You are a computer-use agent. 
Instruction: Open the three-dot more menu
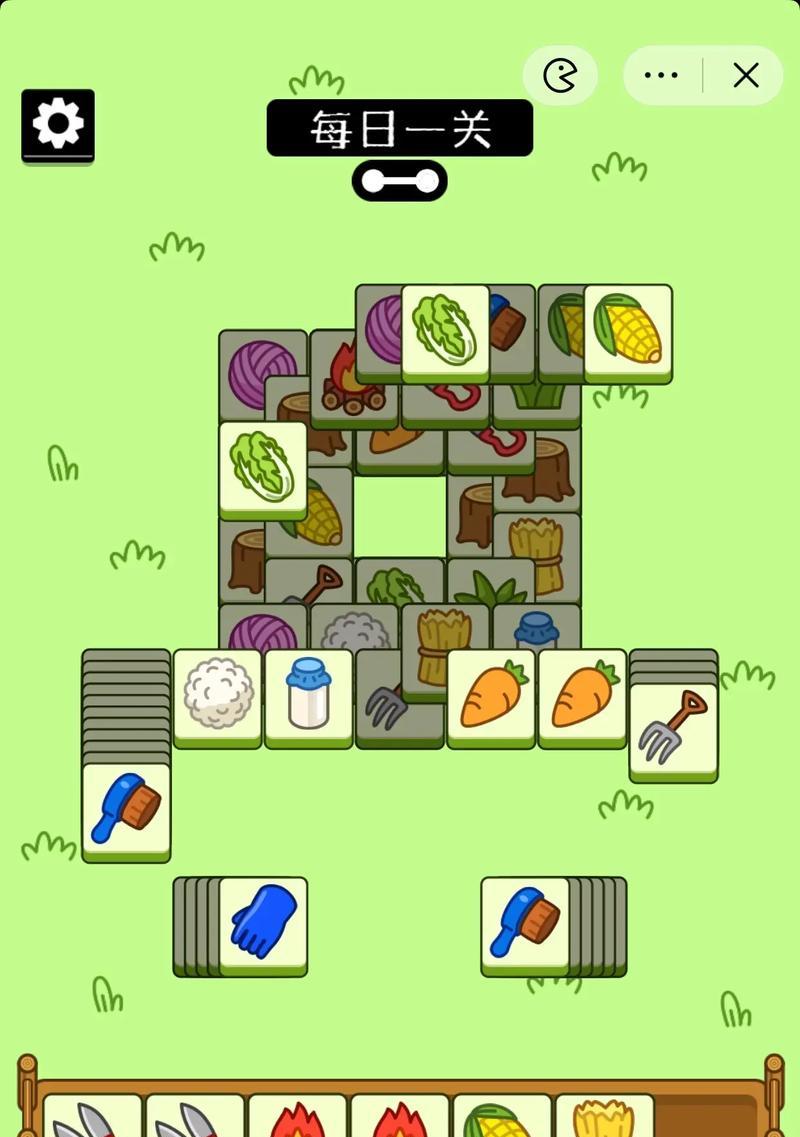click(x=661, y=75)
